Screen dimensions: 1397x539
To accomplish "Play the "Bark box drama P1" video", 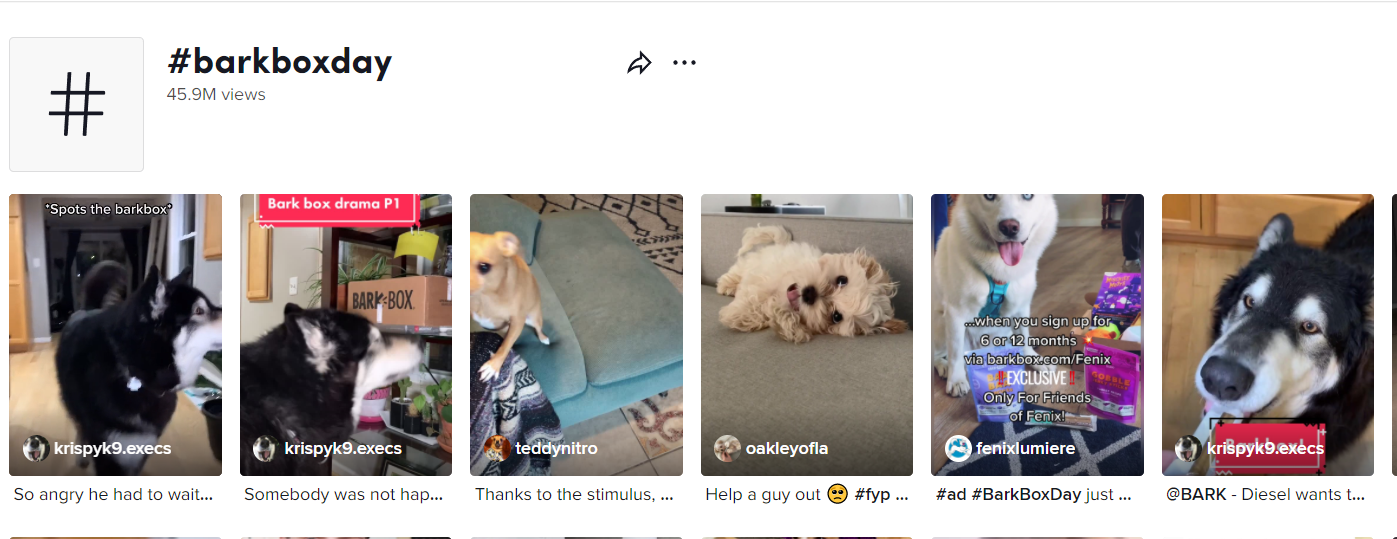I will 345,334.
